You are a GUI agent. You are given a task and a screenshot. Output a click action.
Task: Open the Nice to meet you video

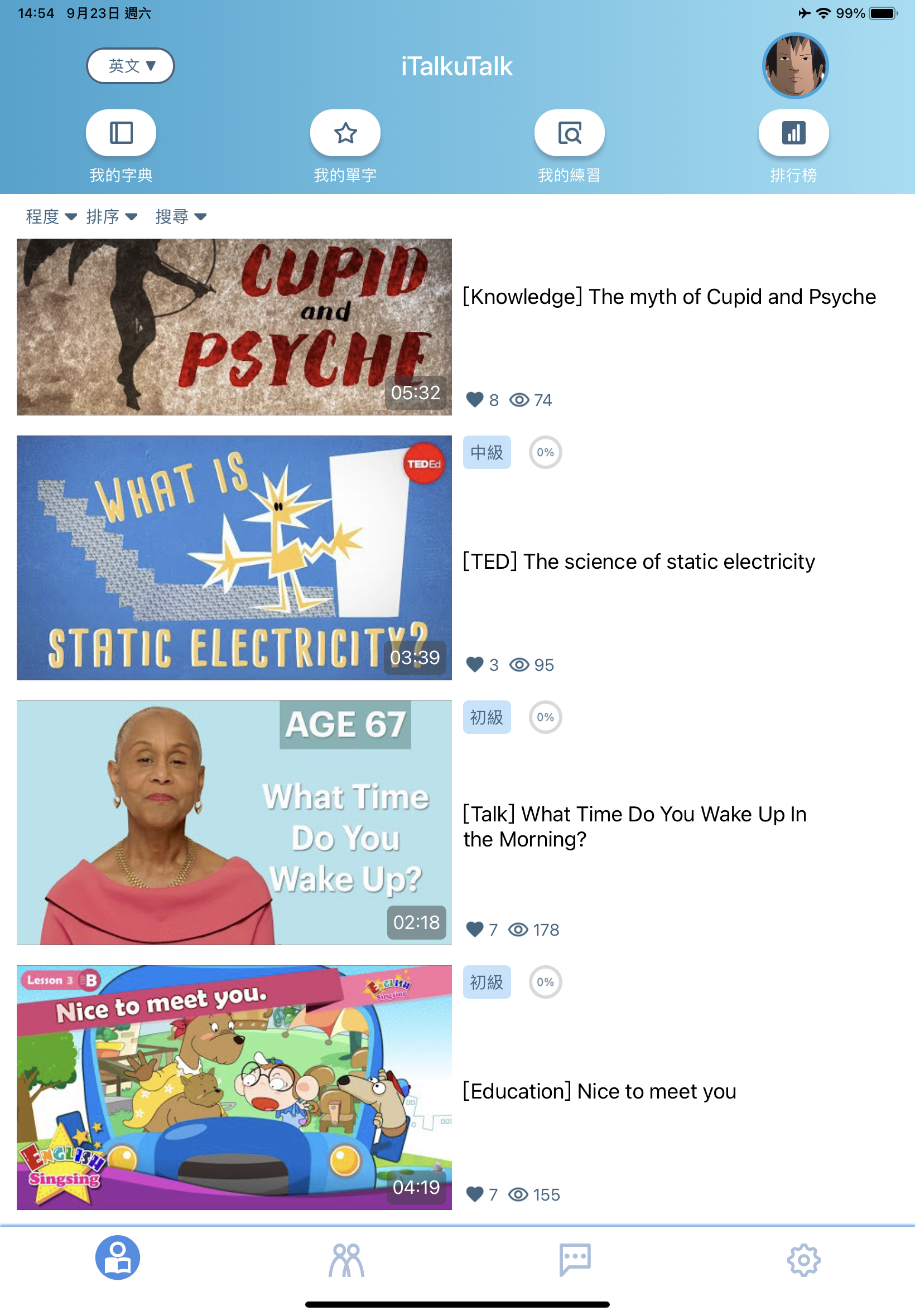(x=234, y=1087)
